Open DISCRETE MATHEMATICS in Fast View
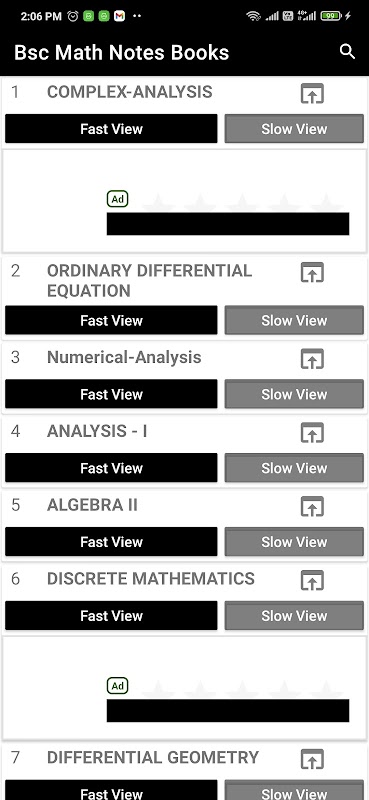This screenshot has width=369, height=800. [x=111, y=616]
